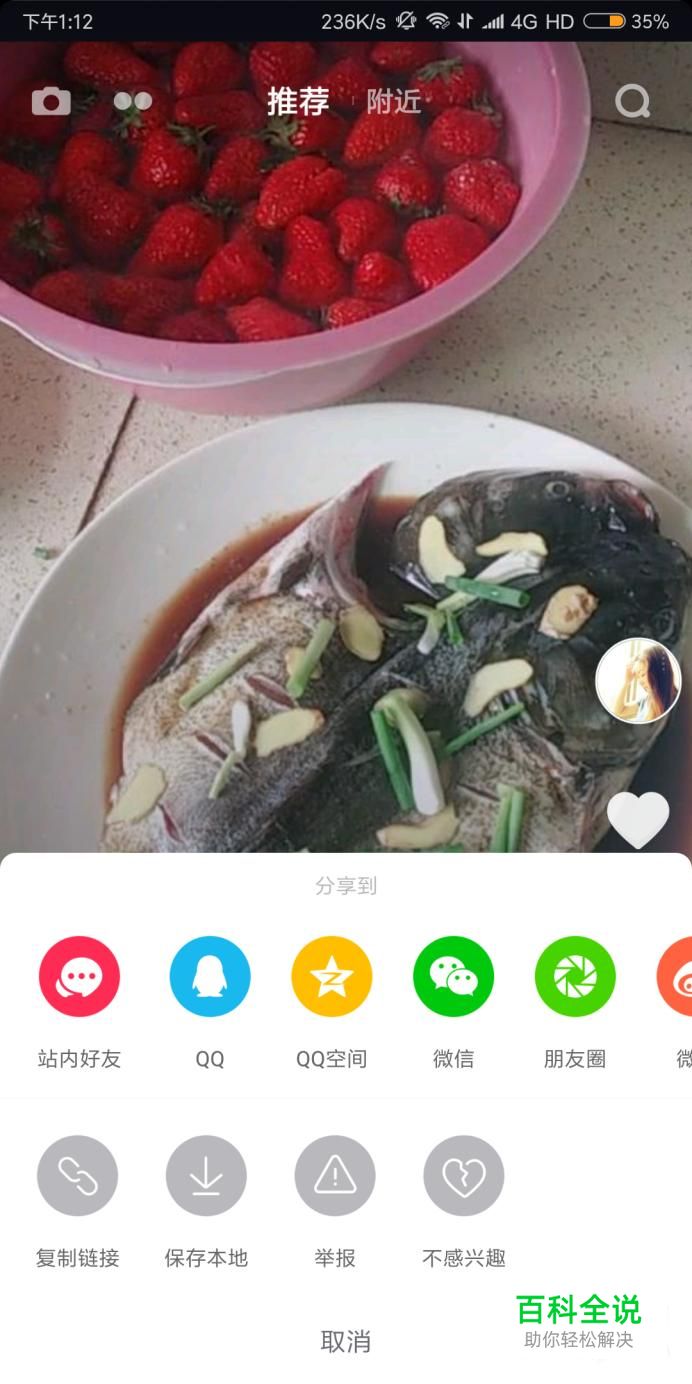This screenshot has width=692, height=1384.
Task: Tap the two-dots icon beside camera
Action: pyautogui.click(x=133, y=101)
